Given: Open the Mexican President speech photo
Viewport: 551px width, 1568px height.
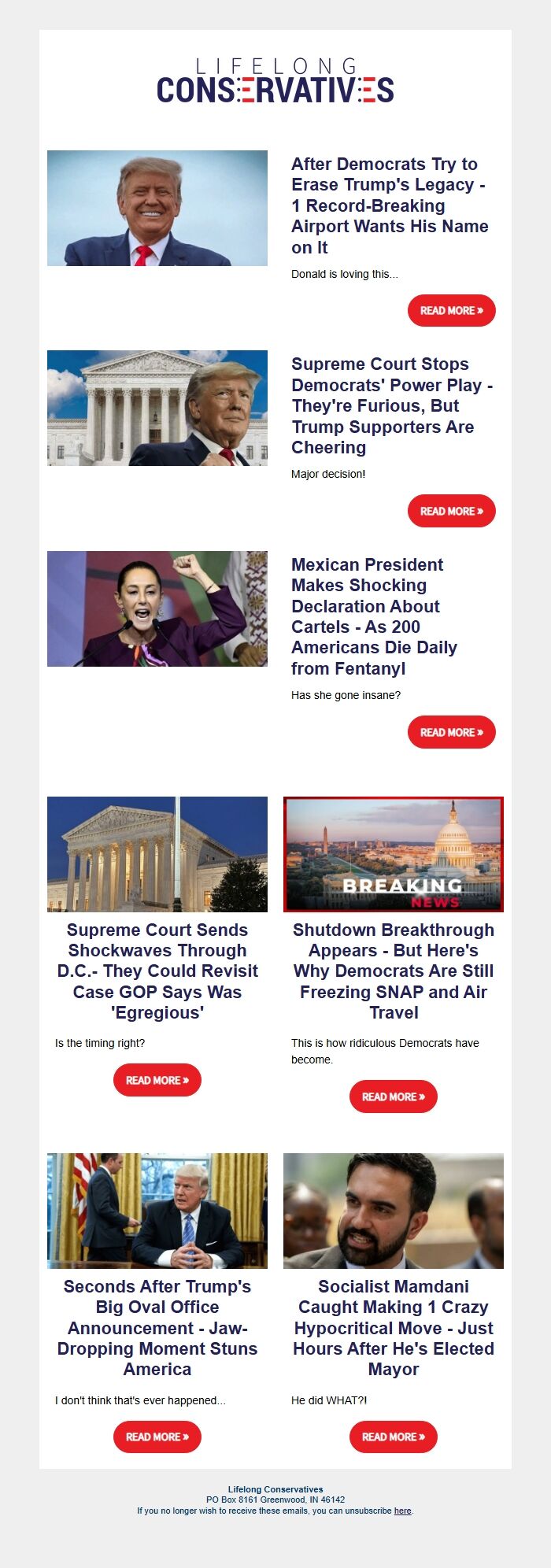Looking at the screenshot, I should pos(157,608).
